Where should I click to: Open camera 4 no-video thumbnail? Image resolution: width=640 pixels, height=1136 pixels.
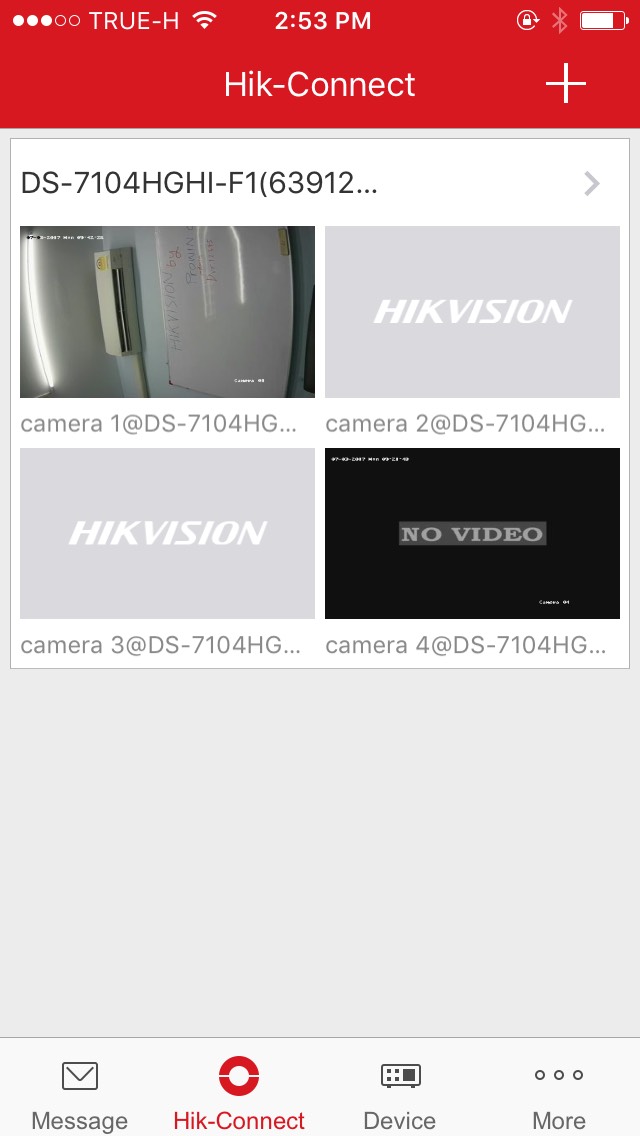[472, 533]
